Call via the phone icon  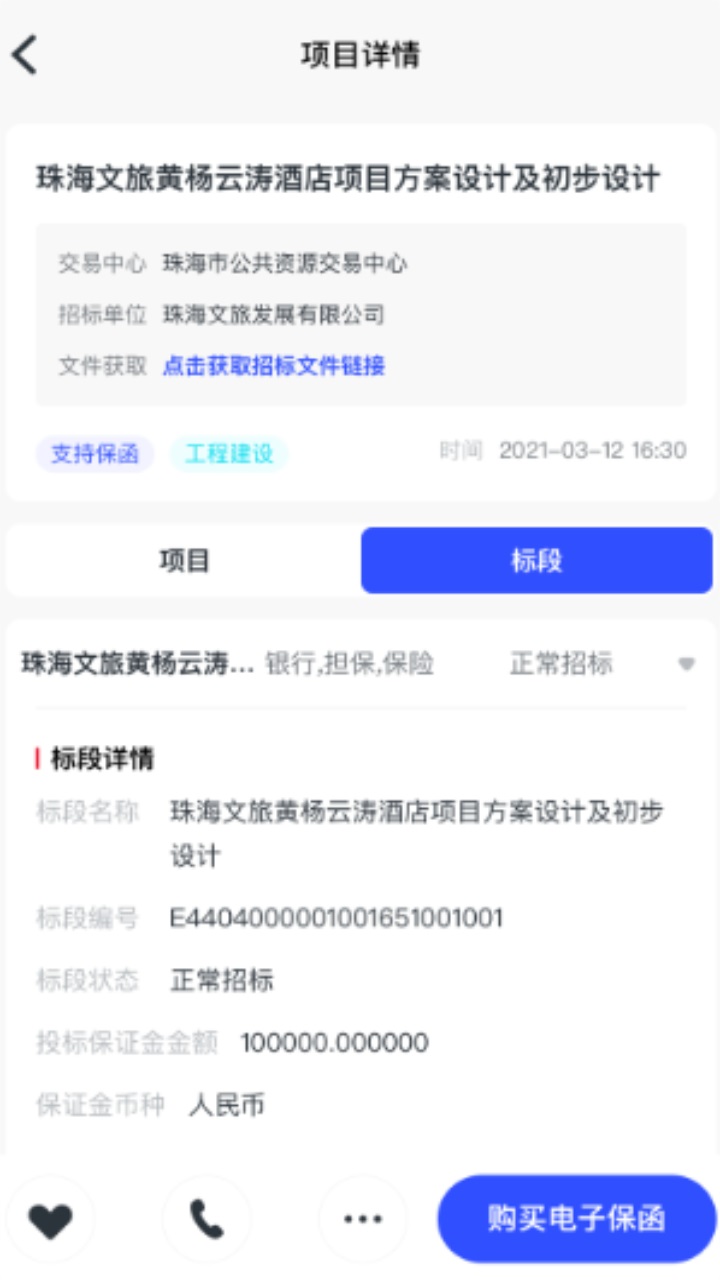[x=207, y=1219]
